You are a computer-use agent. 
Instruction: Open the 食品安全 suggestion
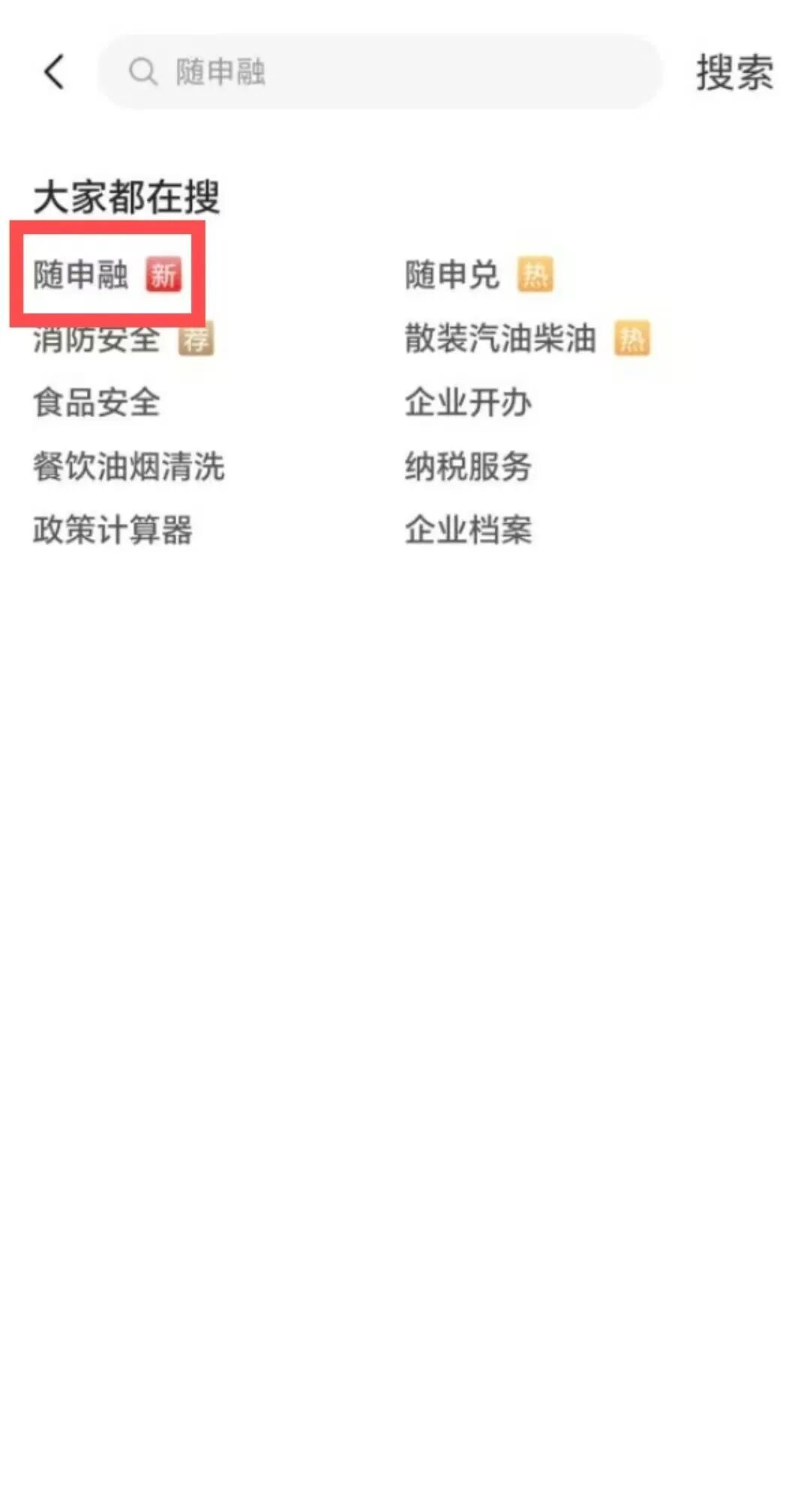(96, 403)
